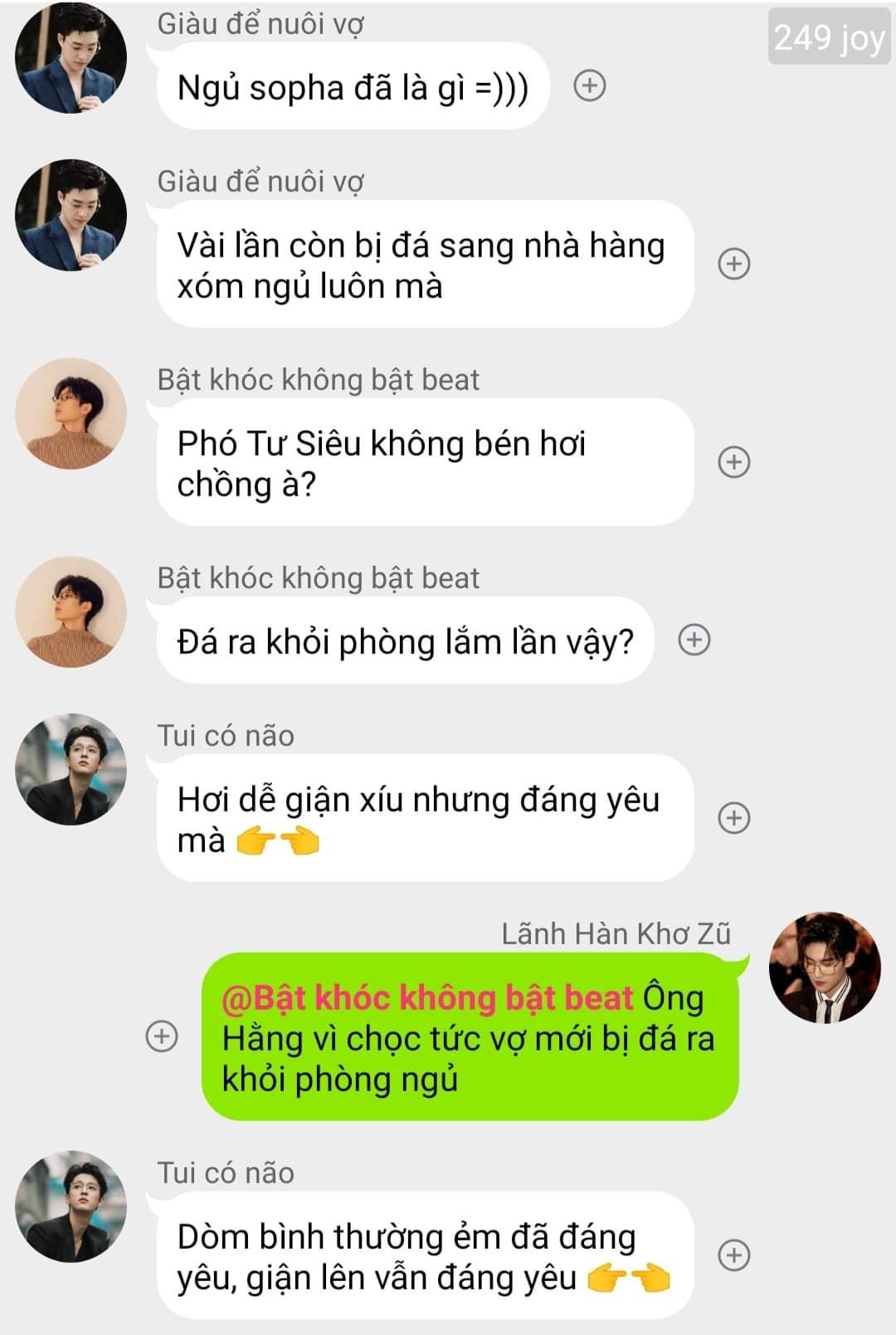Tap plus next to "Dòm bình thường ẻm" message
The image size is (896, 1335).
[733, 1255]
